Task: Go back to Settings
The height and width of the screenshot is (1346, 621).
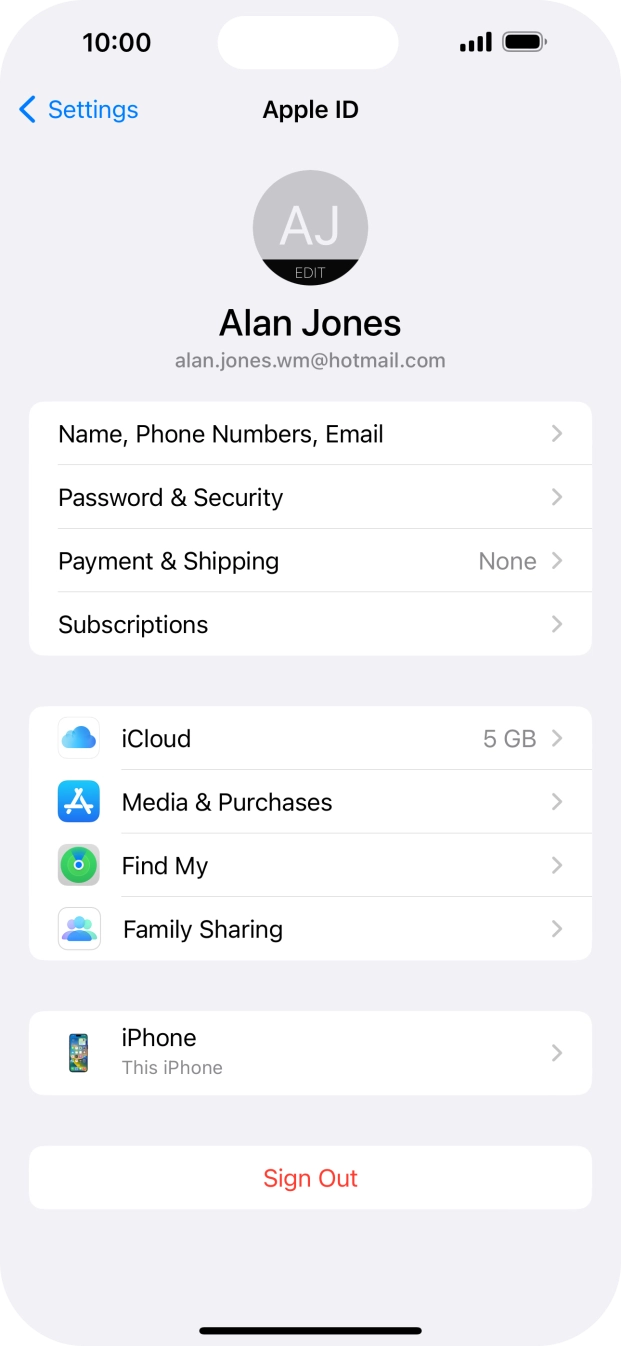Action: pos(78,110)
